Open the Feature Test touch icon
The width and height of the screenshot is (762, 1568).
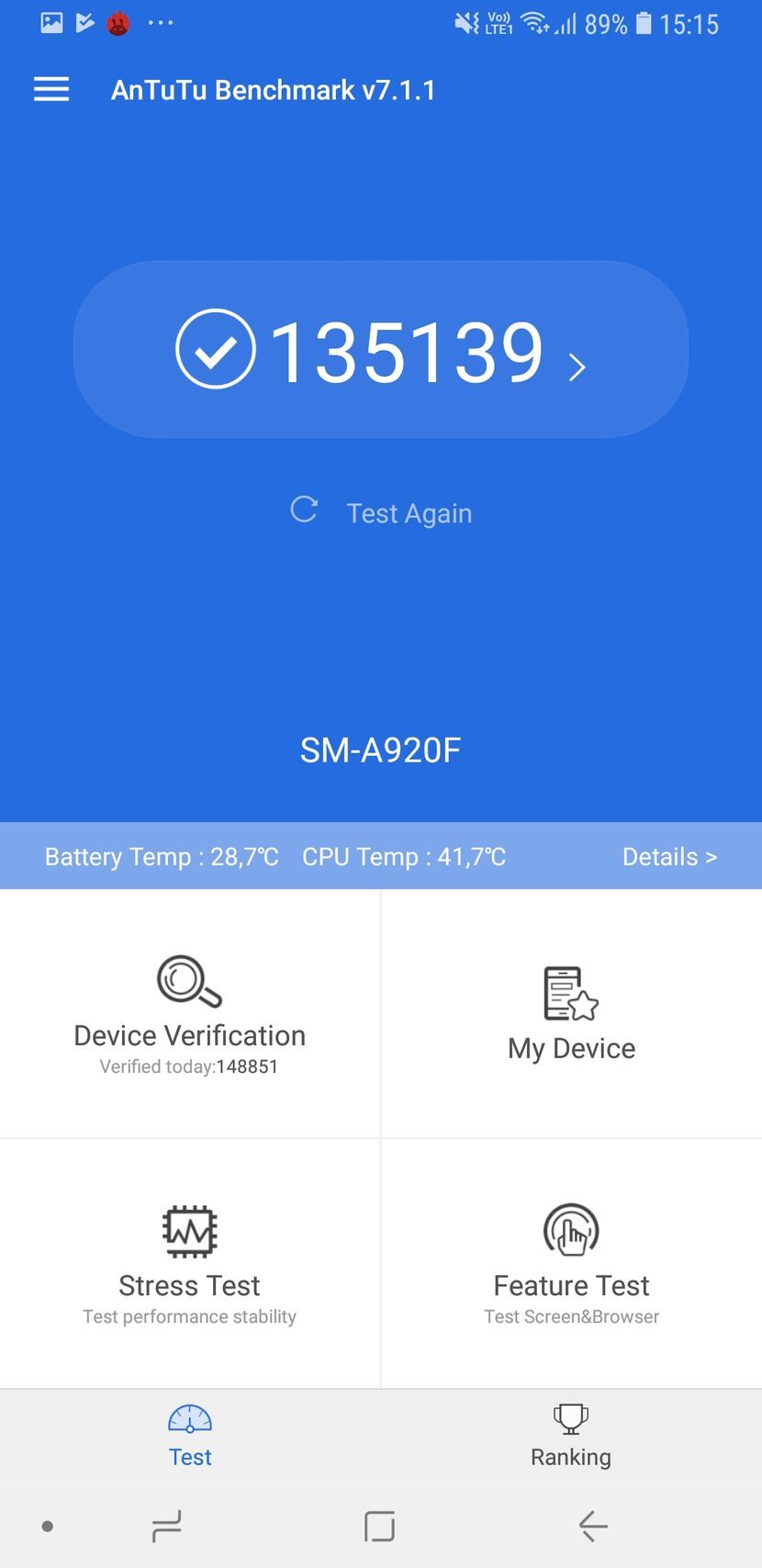tap(570, 1231)
